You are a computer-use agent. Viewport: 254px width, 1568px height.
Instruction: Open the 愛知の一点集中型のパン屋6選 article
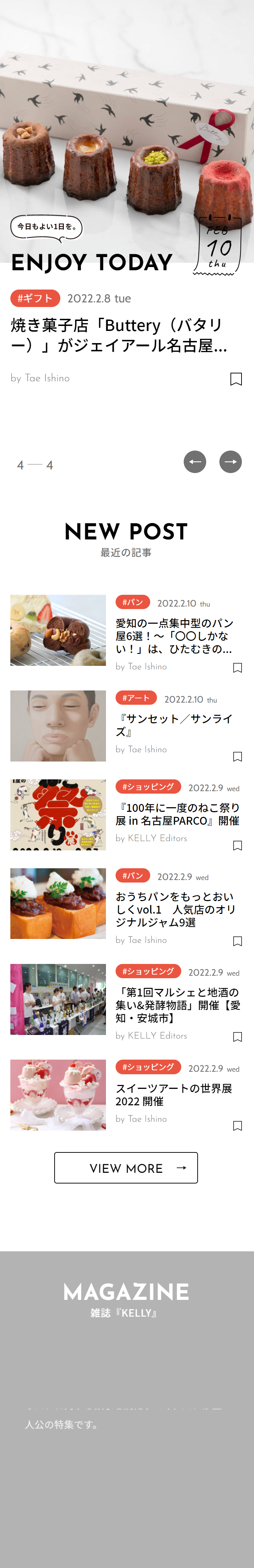[174, 635]
